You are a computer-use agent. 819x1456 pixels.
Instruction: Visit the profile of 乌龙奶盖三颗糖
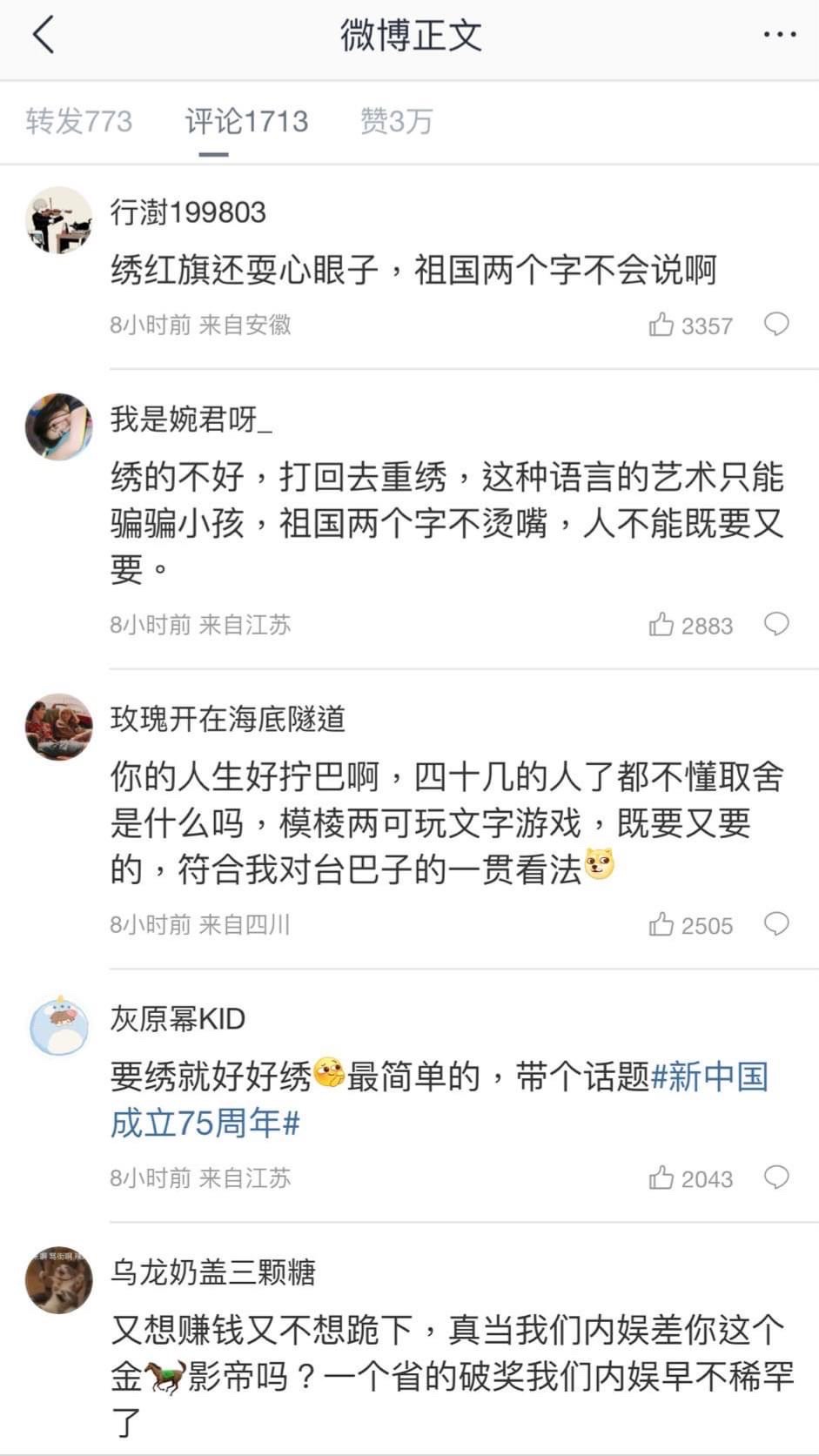(59, 1279)
